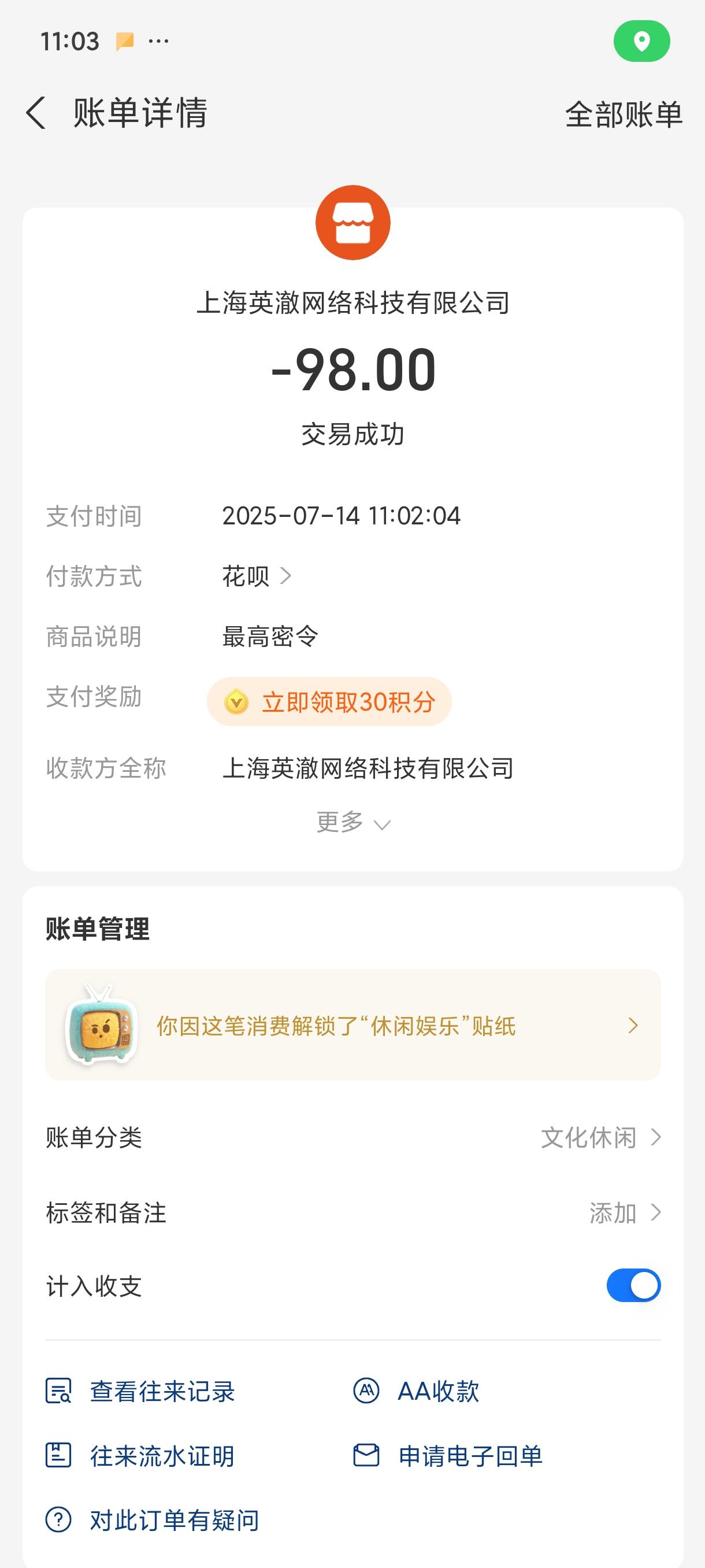705x1568 pixels.
Task: Toggle 计入收支 switch off
Action: [x=633, y=1286]
